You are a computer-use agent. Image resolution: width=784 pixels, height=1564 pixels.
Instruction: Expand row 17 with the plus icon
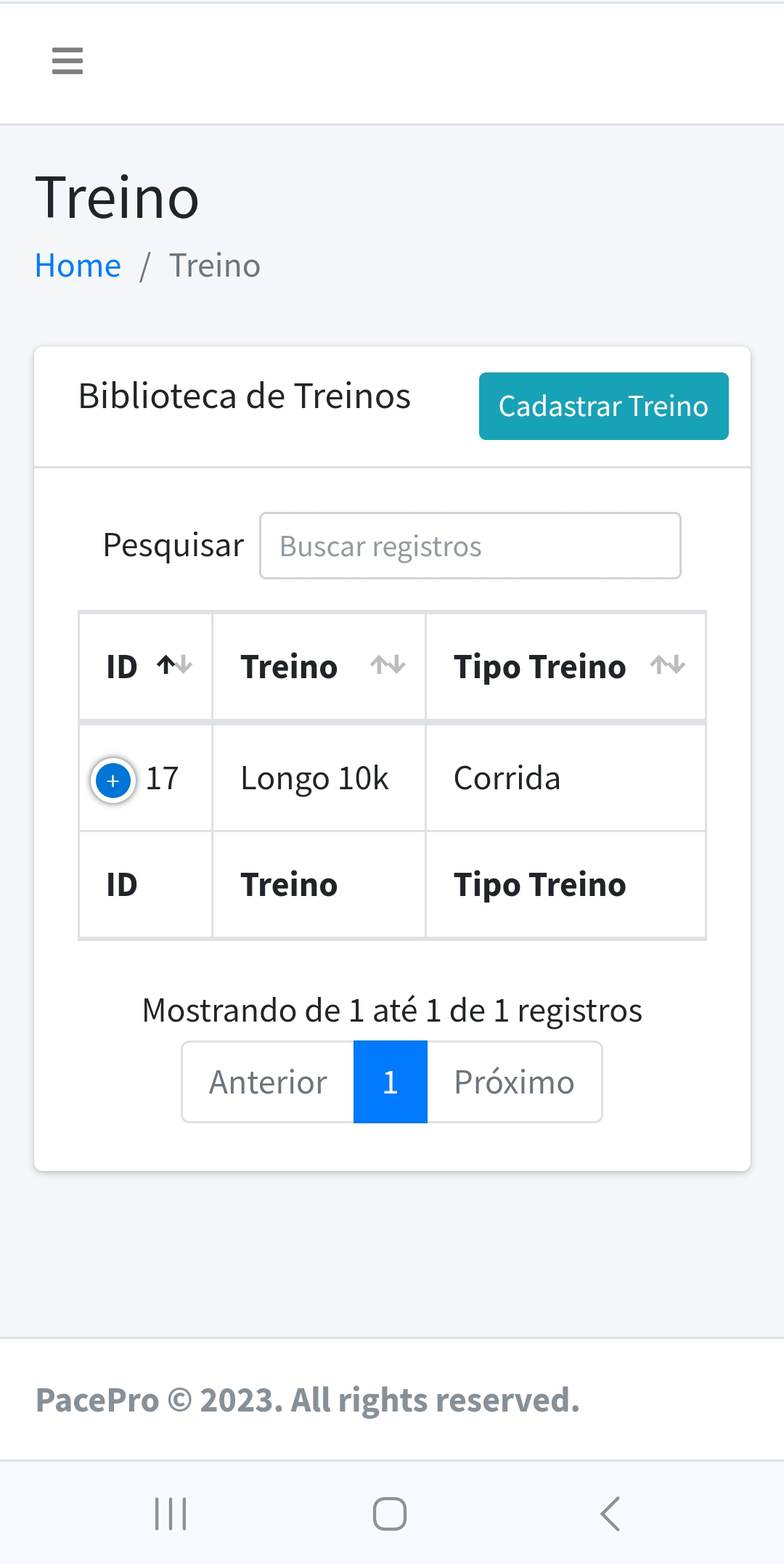(x=113, y=781)
